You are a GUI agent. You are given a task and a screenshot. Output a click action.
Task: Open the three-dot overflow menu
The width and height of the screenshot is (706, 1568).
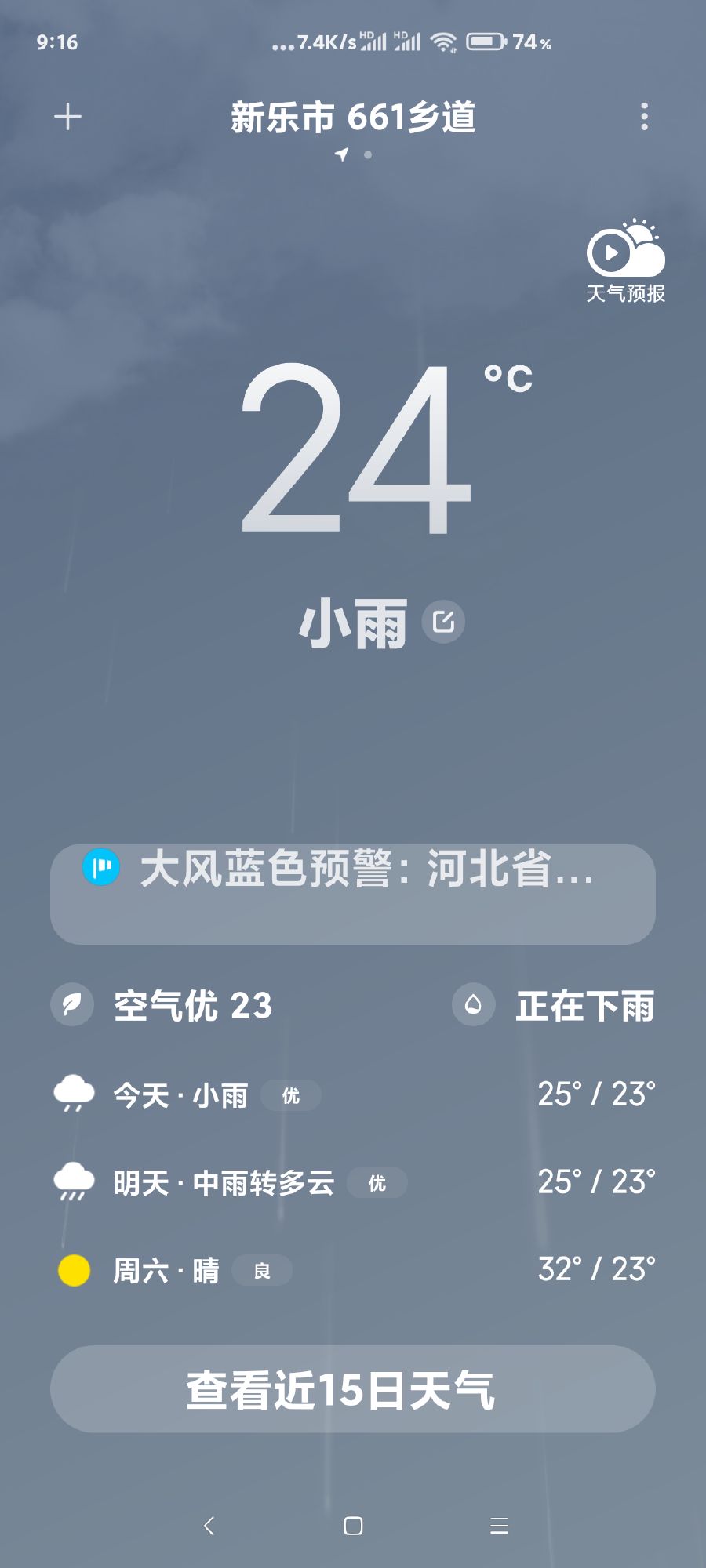click(644, 117)
